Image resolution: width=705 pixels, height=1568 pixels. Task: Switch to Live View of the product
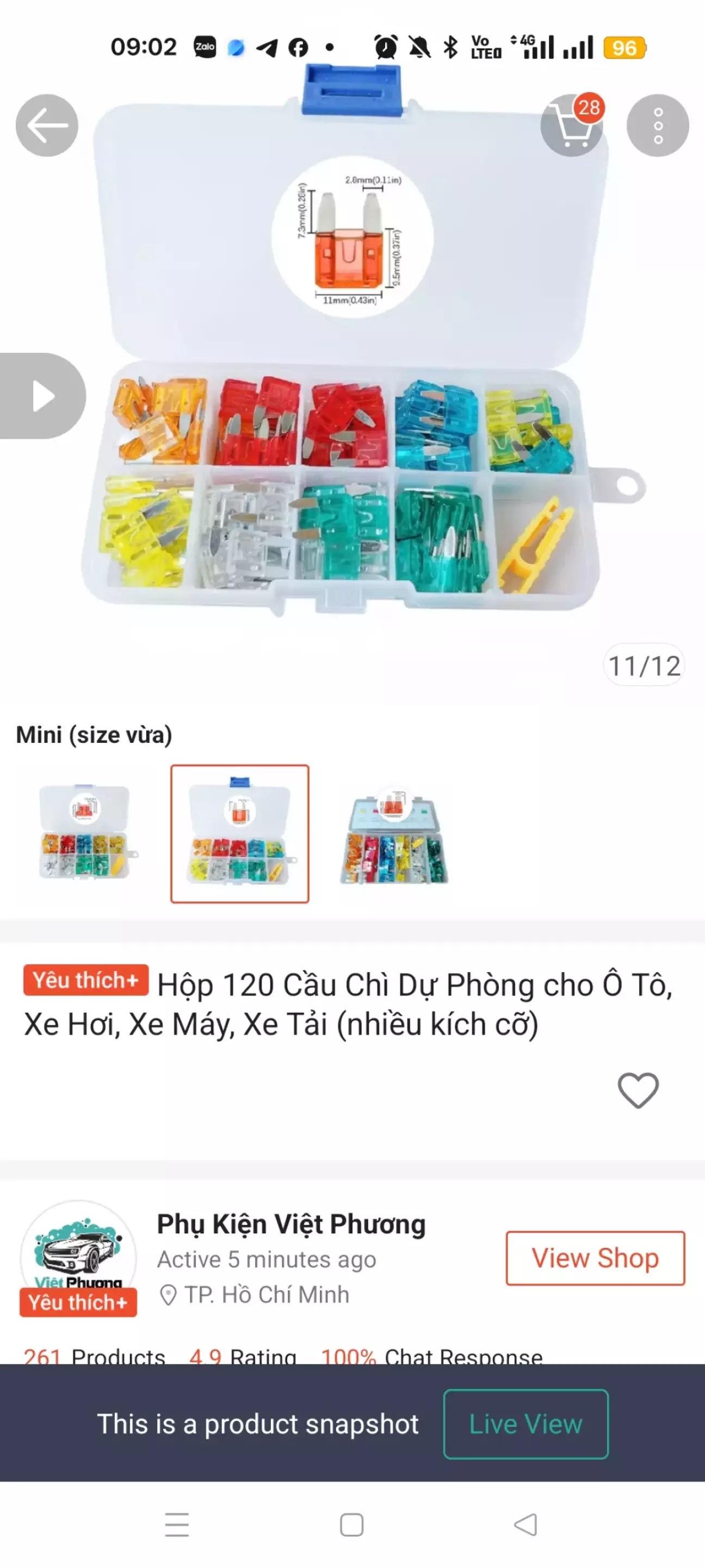point(525,1424)
